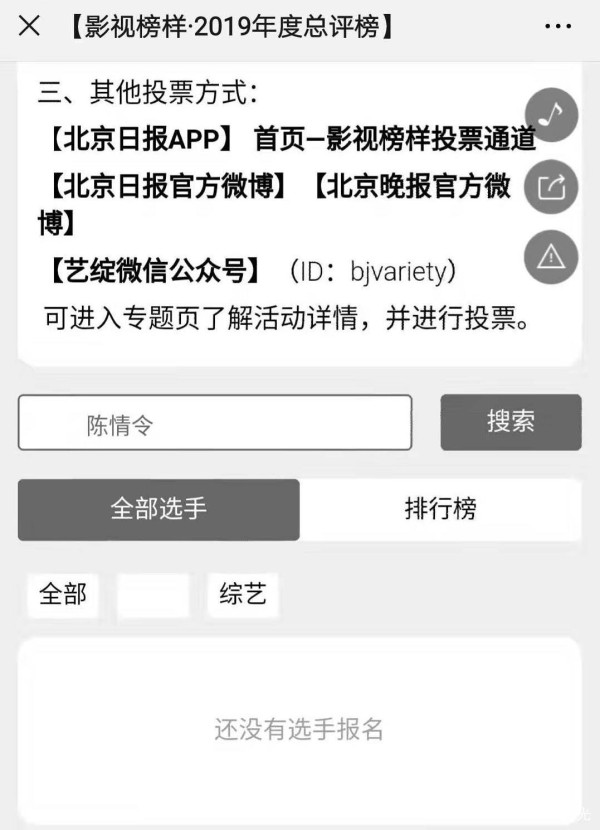Open the three-dot overflow menu
The height and width of the screenshot is (830, 600).
[x=558, y=27]
